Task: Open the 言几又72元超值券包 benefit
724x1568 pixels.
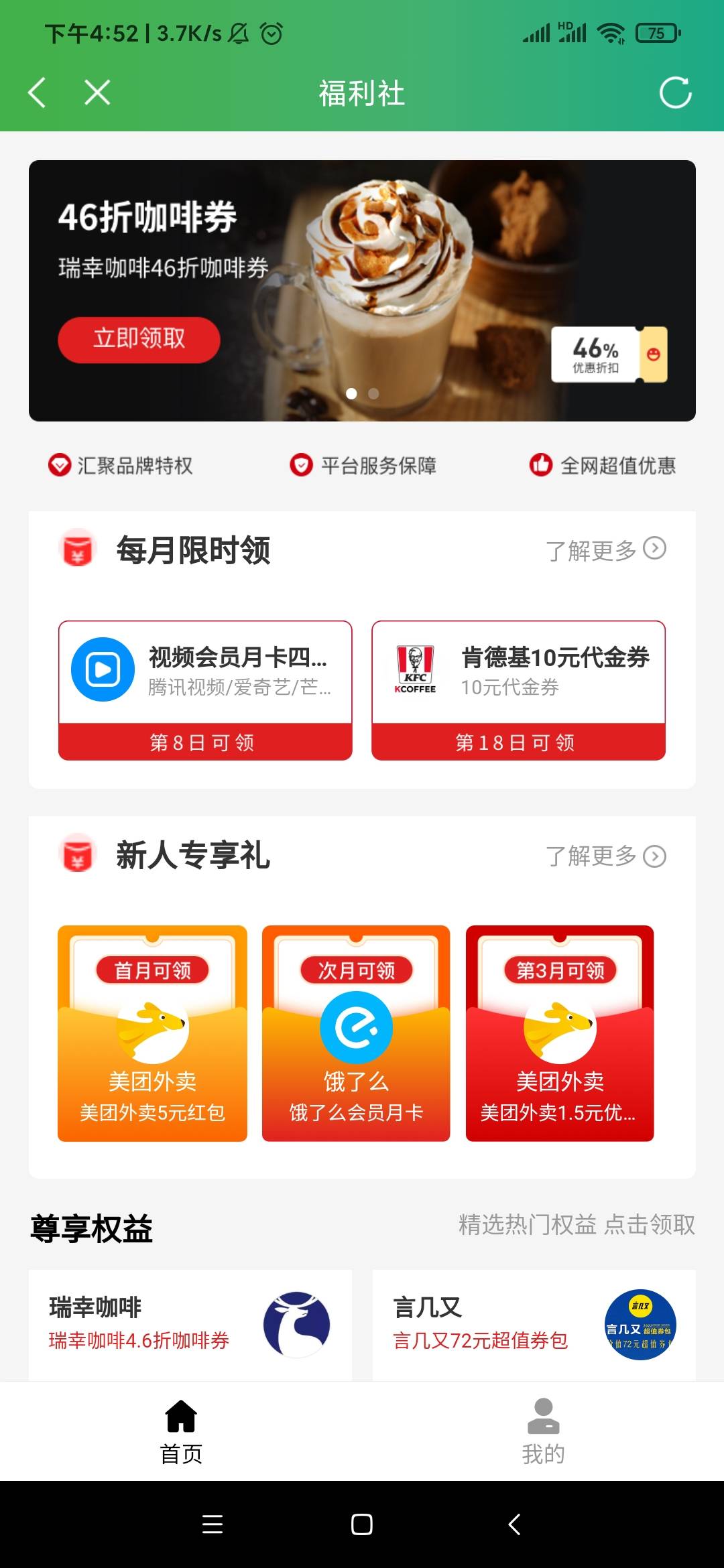Action: click(x=534, y=1324)
